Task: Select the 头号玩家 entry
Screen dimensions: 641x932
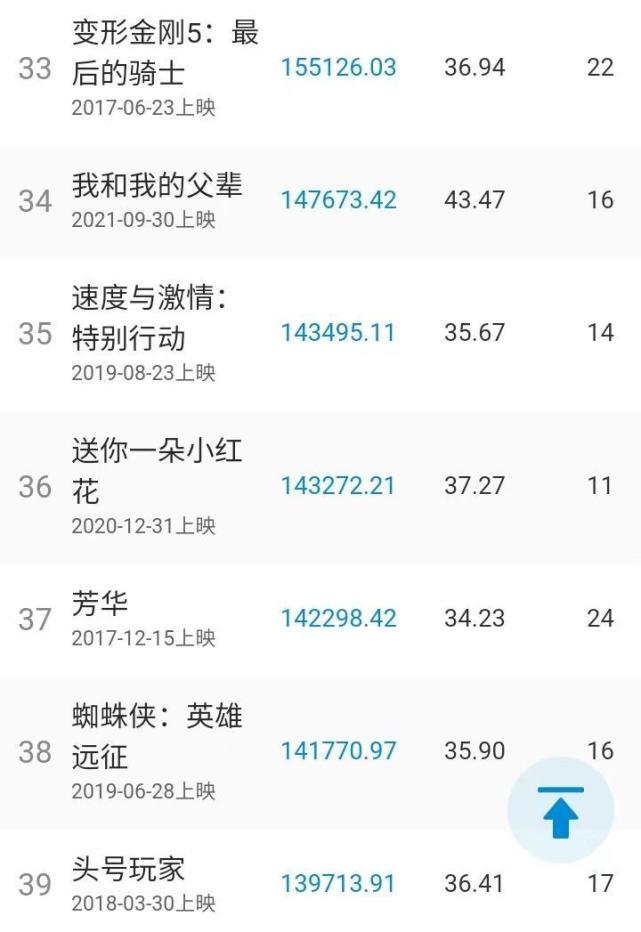Action: pos(128,869)
